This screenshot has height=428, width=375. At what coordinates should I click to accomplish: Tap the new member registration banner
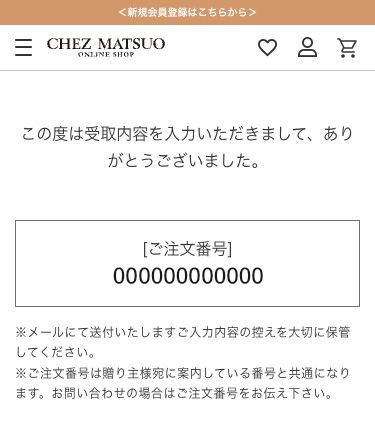click(187, 12)
